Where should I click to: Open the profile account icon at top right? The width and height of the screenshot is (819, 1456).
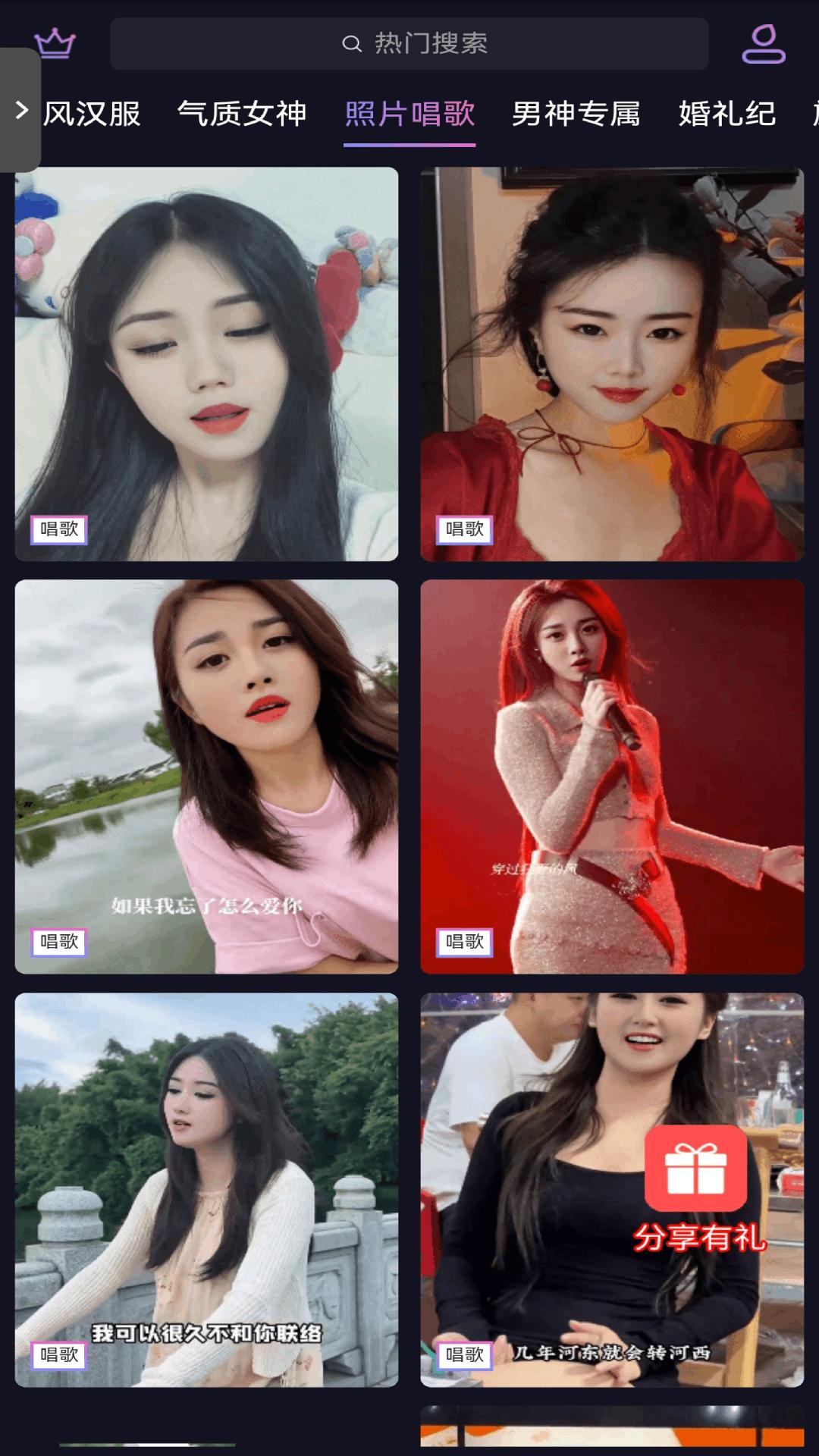tap(763, 43)
